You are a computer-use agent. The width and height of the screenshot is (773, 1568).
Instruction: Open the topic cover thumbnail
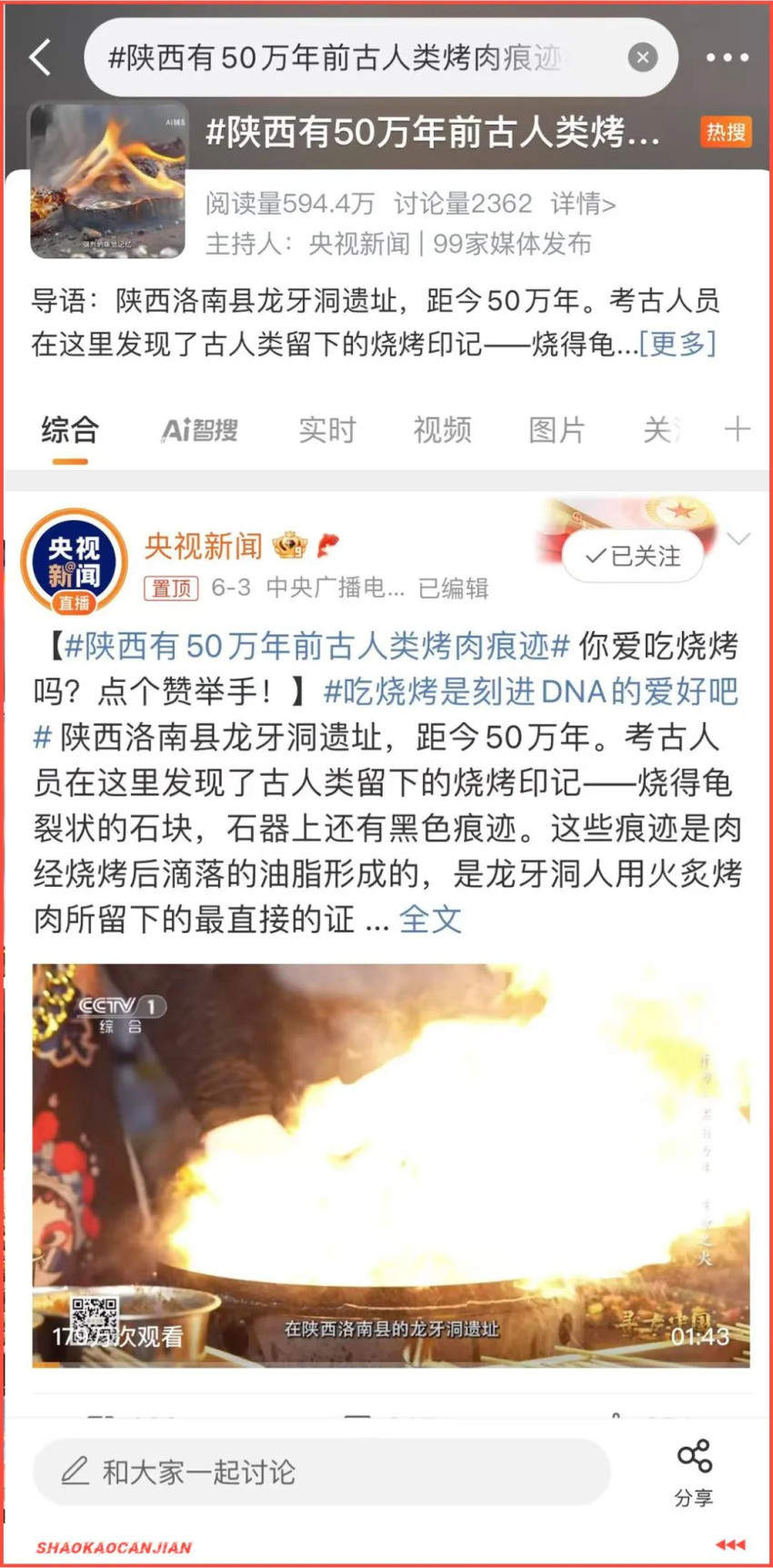point(107,181)
